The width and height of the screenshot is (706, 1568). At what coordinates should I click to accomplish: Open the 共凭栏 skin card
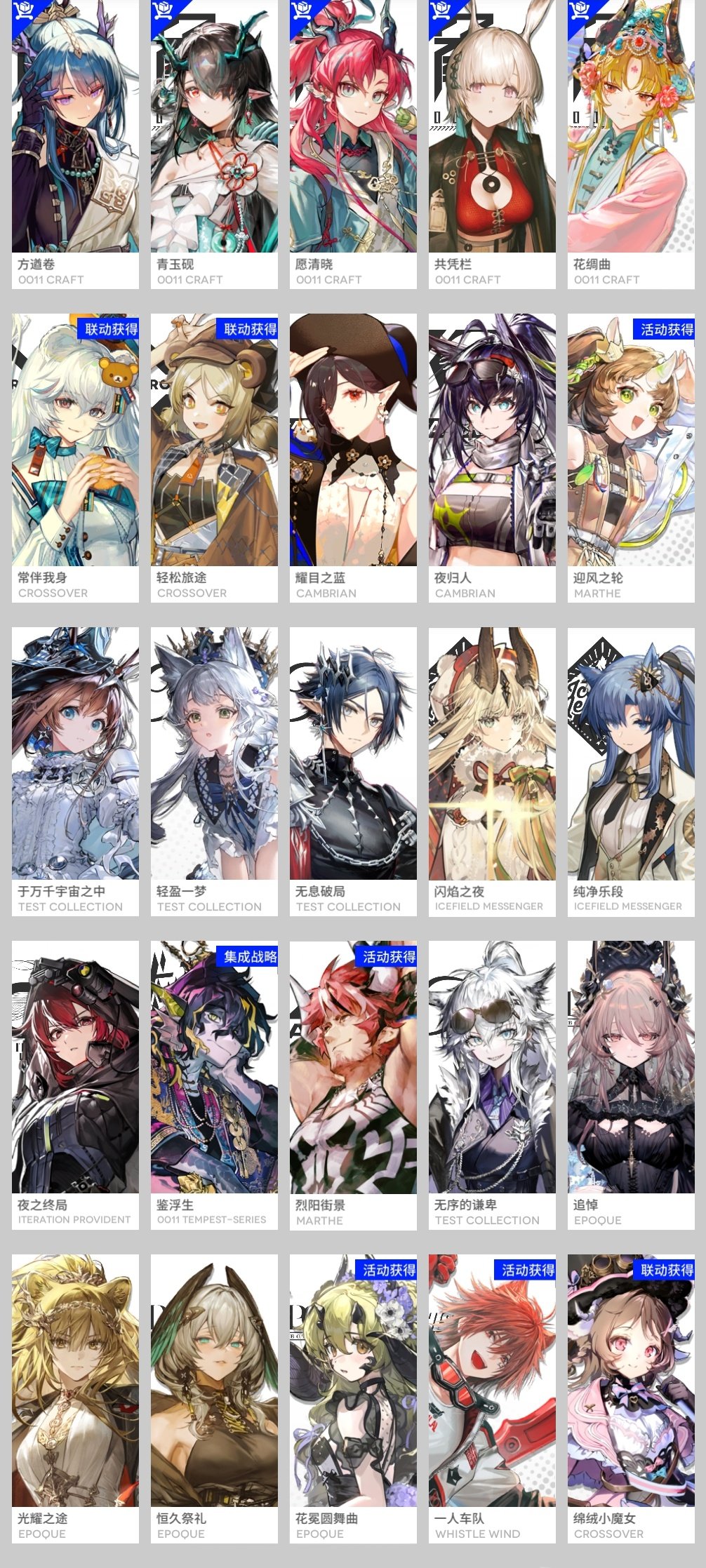tap(492, 140)
